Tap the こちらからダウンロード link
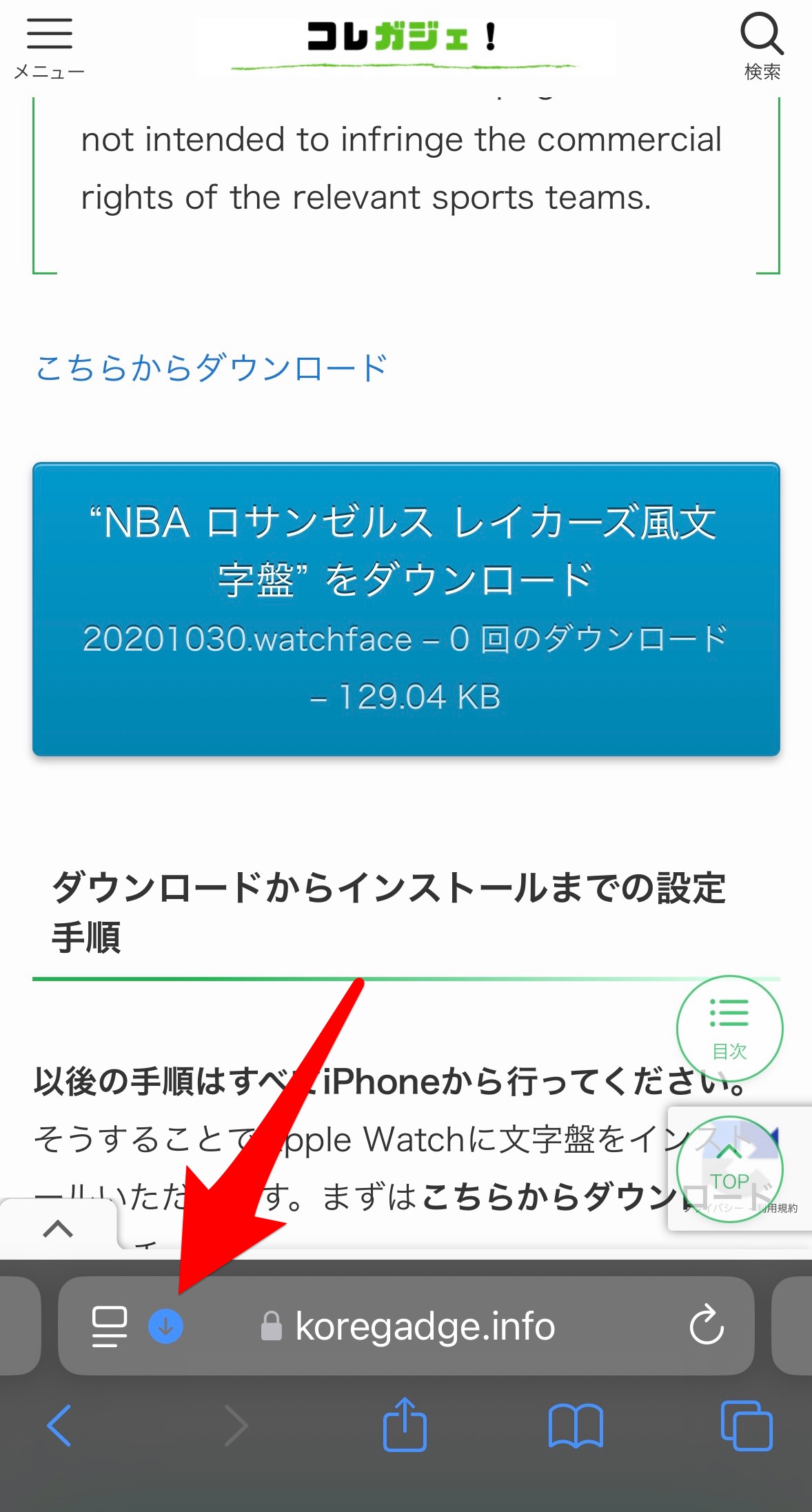This screenshot has width=812, height=1512. coord(211,367)
